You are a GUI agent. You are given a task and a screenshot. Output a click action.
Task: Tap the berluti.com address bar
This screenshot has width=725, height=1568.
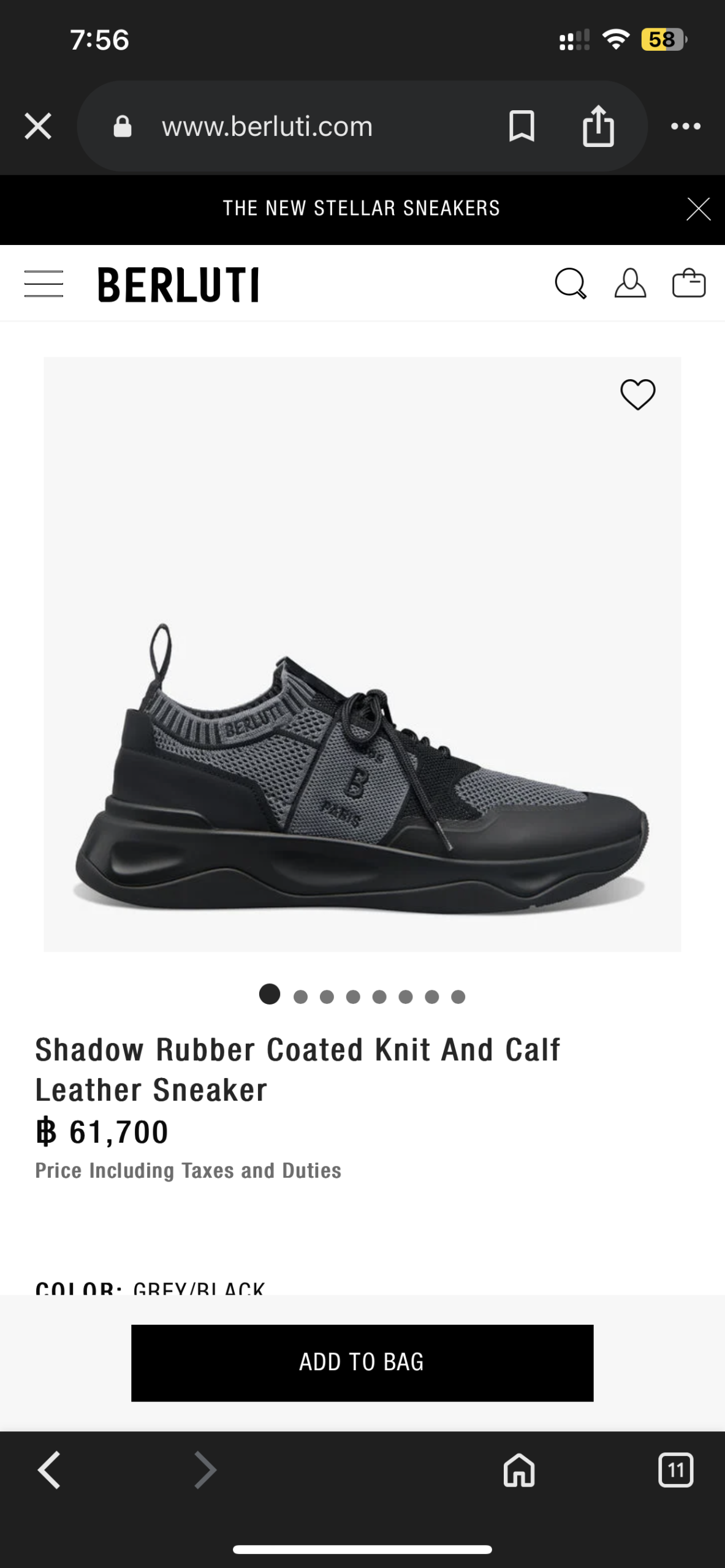tap(267, 127)
